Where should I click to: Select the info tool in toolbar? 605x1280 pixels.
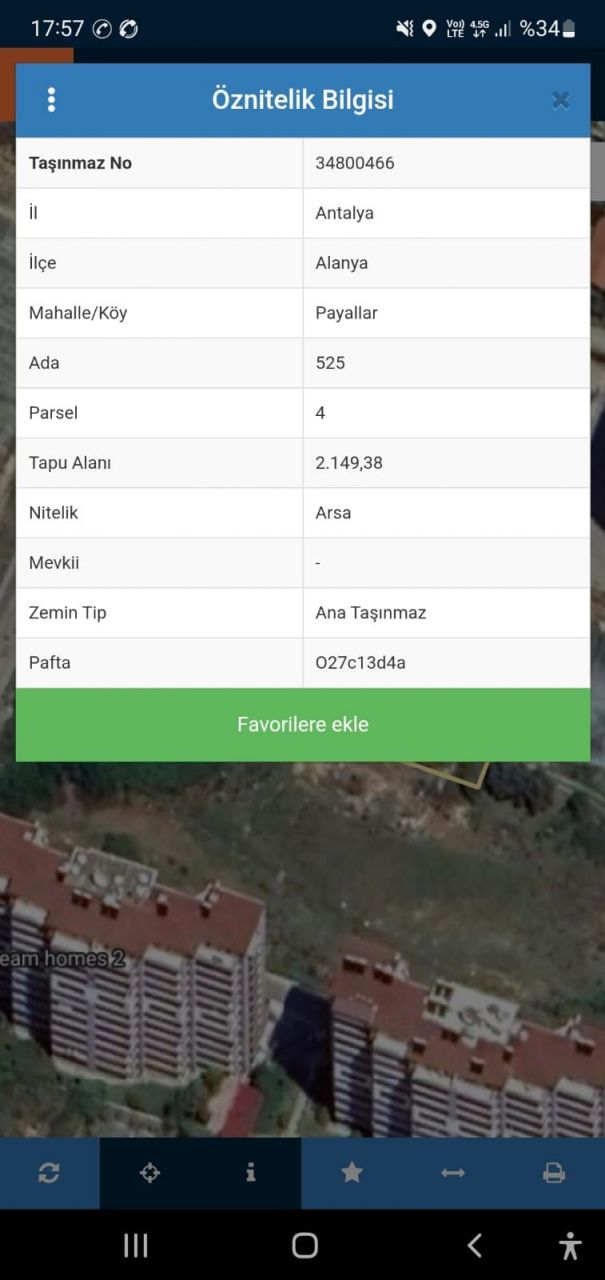[x=251, y=1173]
